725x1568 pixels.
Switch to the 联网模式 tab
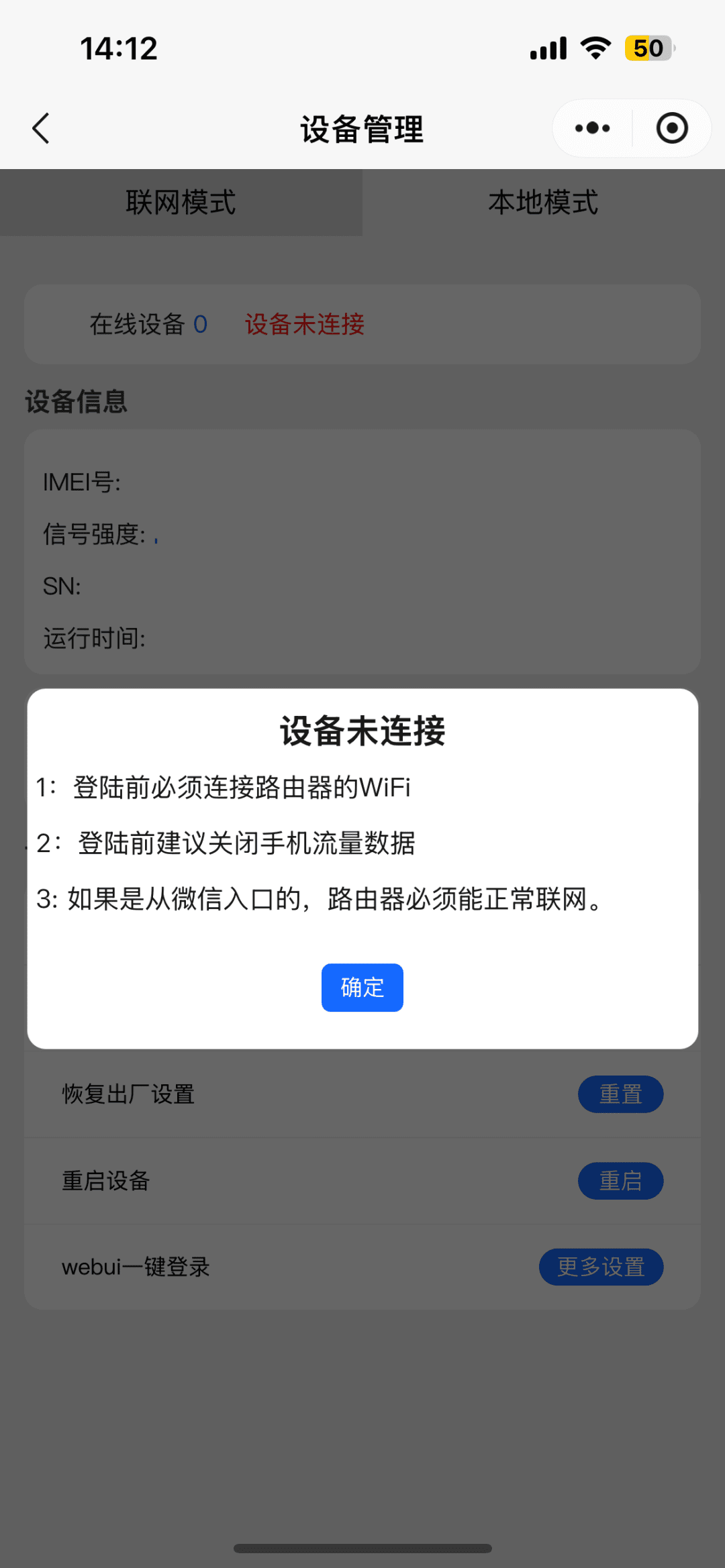181,203
